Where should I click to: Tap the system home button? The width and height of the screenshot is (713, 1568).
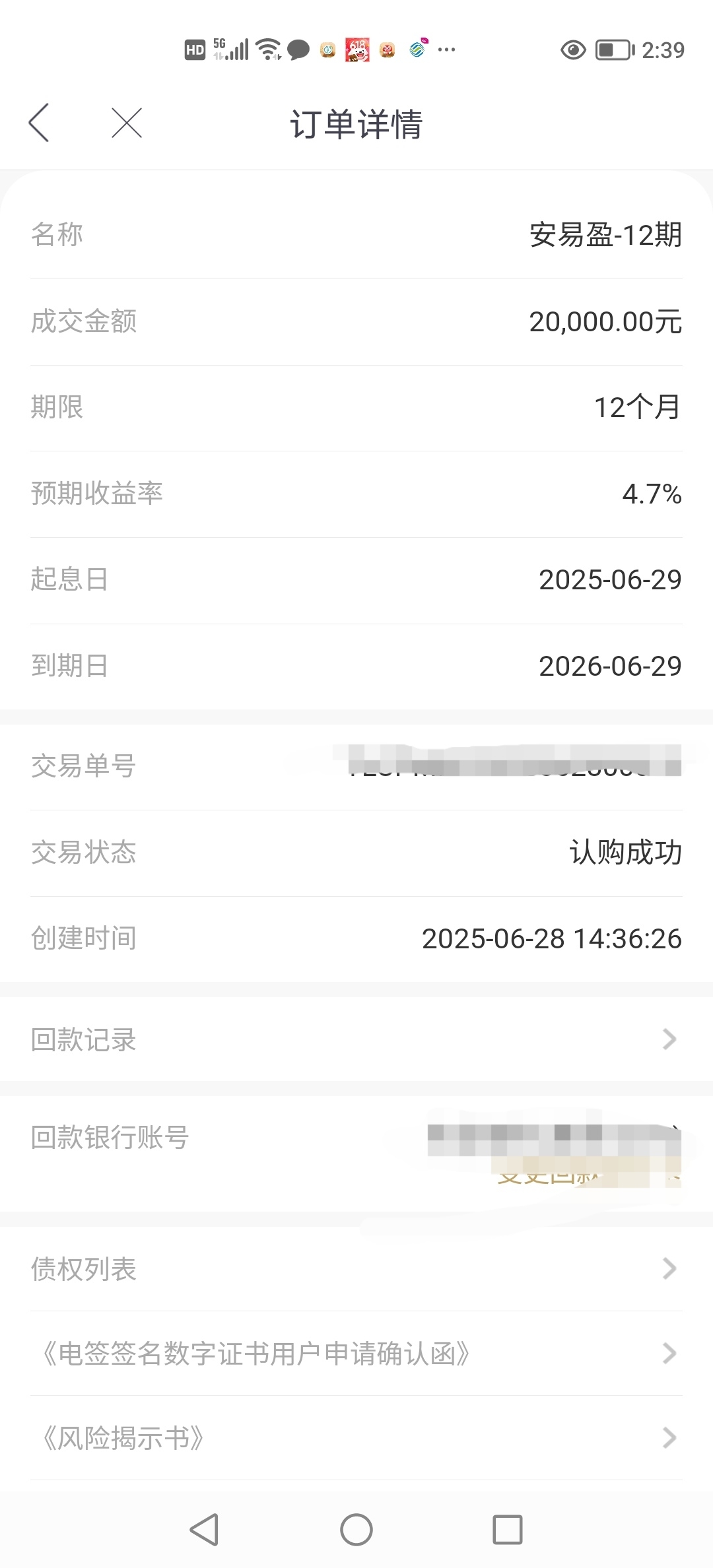tap(356, 1530)
